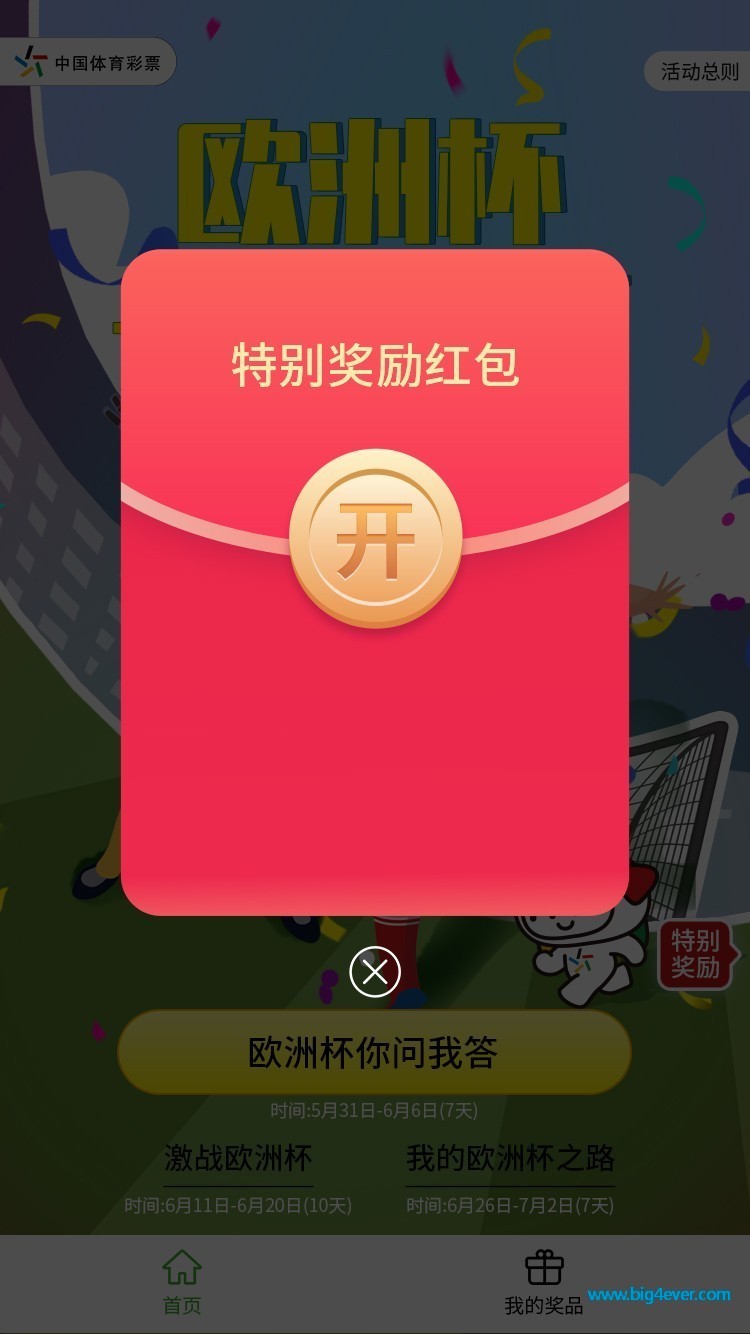Dismiss the red envelope popup
Screen dimensions: 750x1334
[x=375, y=971]
